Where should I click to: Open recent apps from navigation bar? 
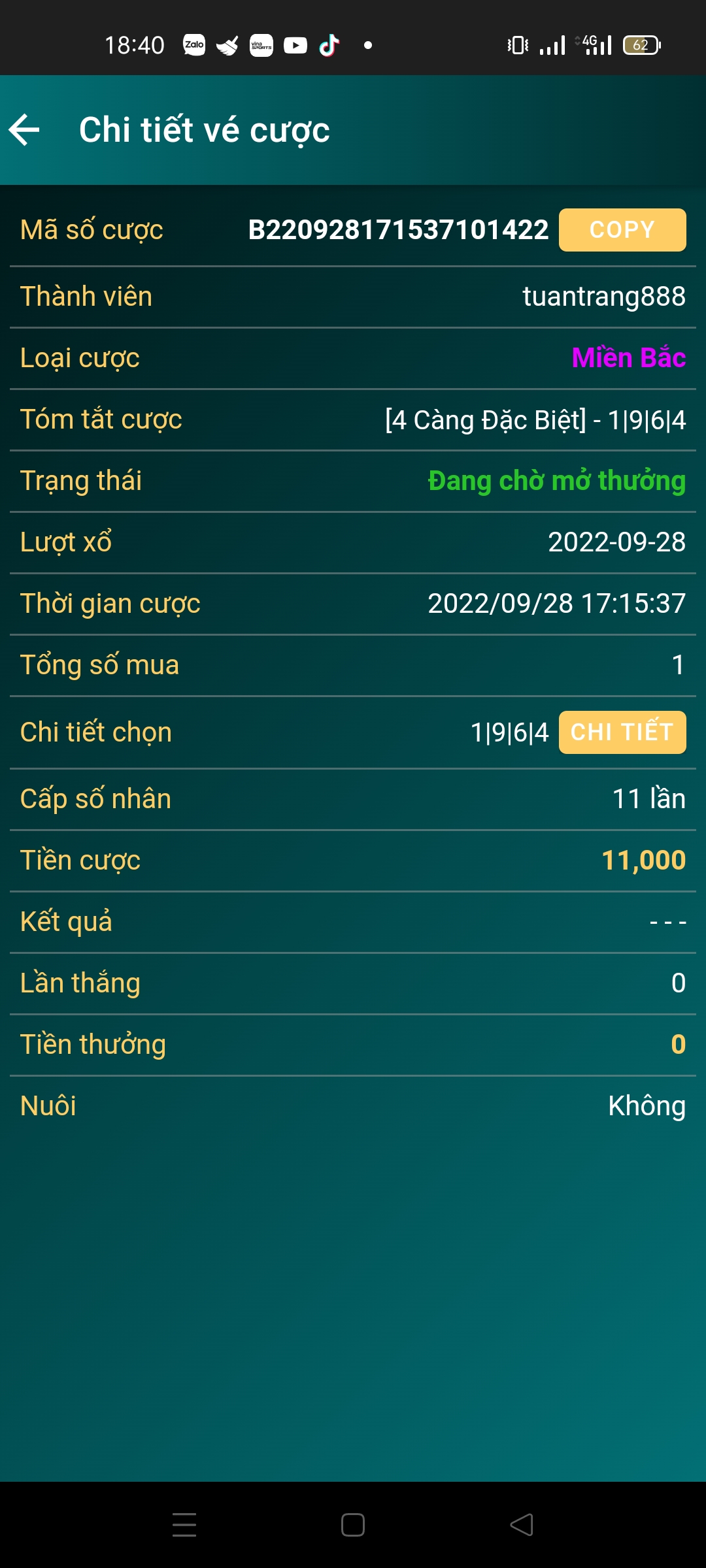tap(184, 1525)
